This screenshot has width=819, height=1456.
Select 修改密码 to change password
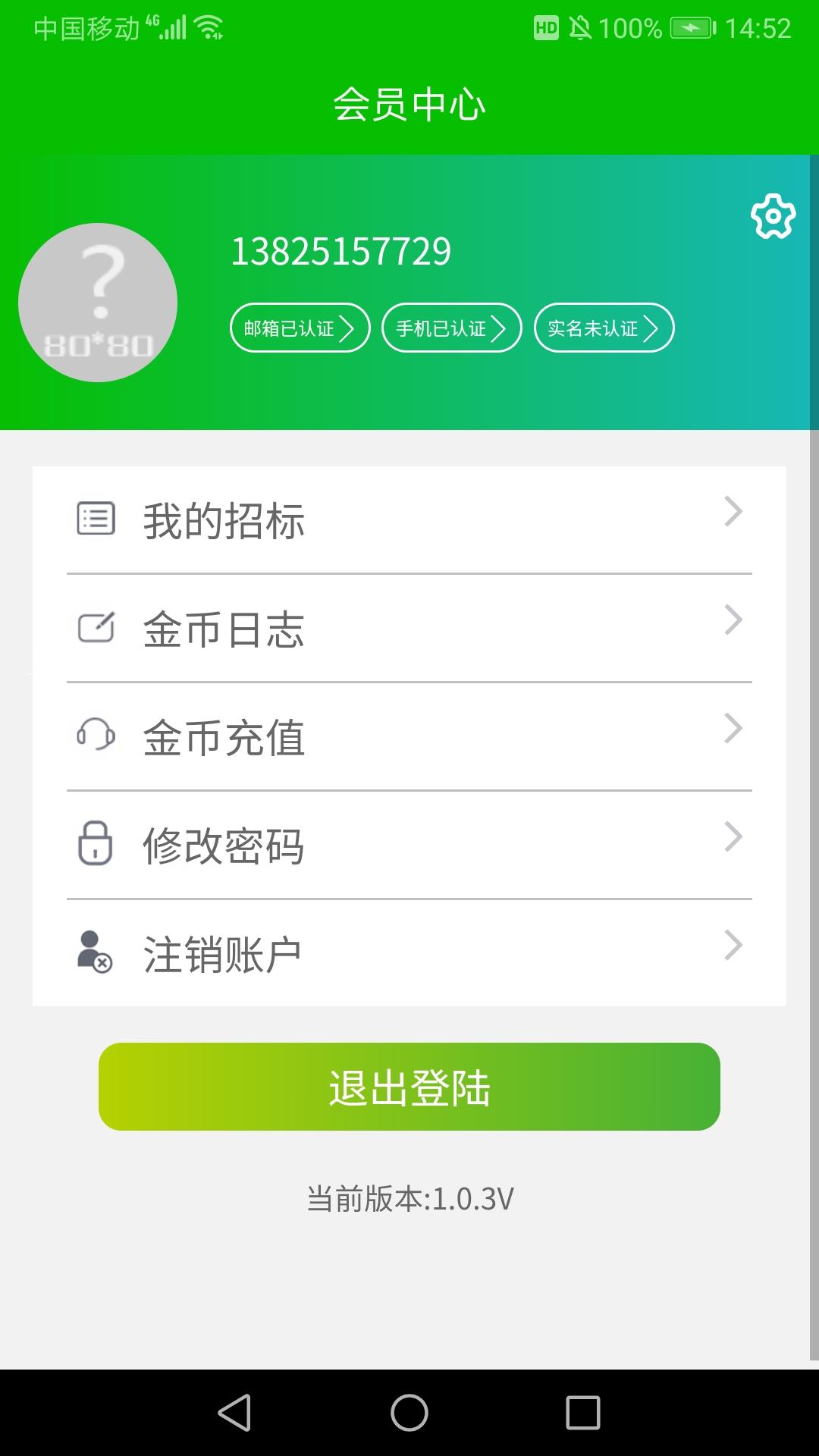[409, 846]
